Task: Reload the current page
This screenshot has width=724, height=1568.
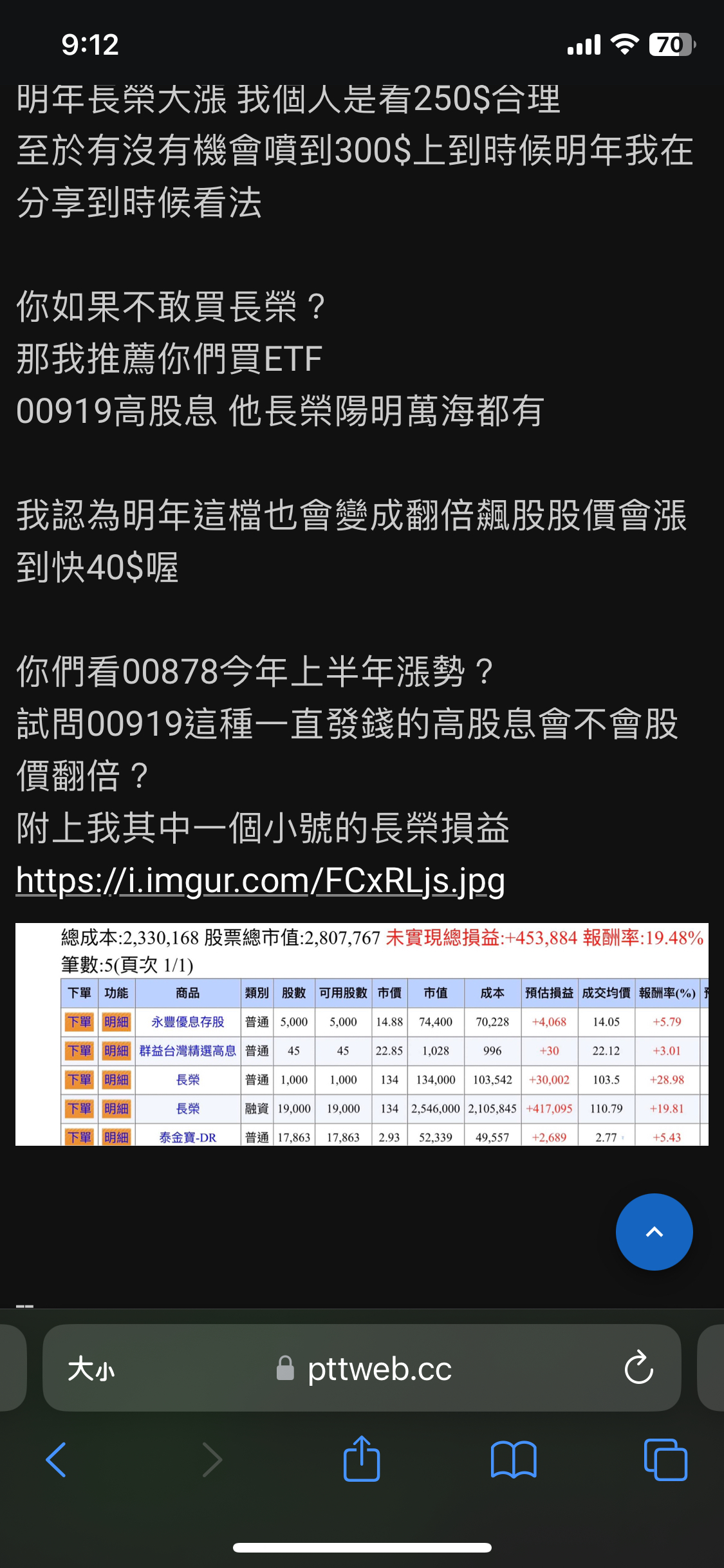Action: click(638, 1368)
